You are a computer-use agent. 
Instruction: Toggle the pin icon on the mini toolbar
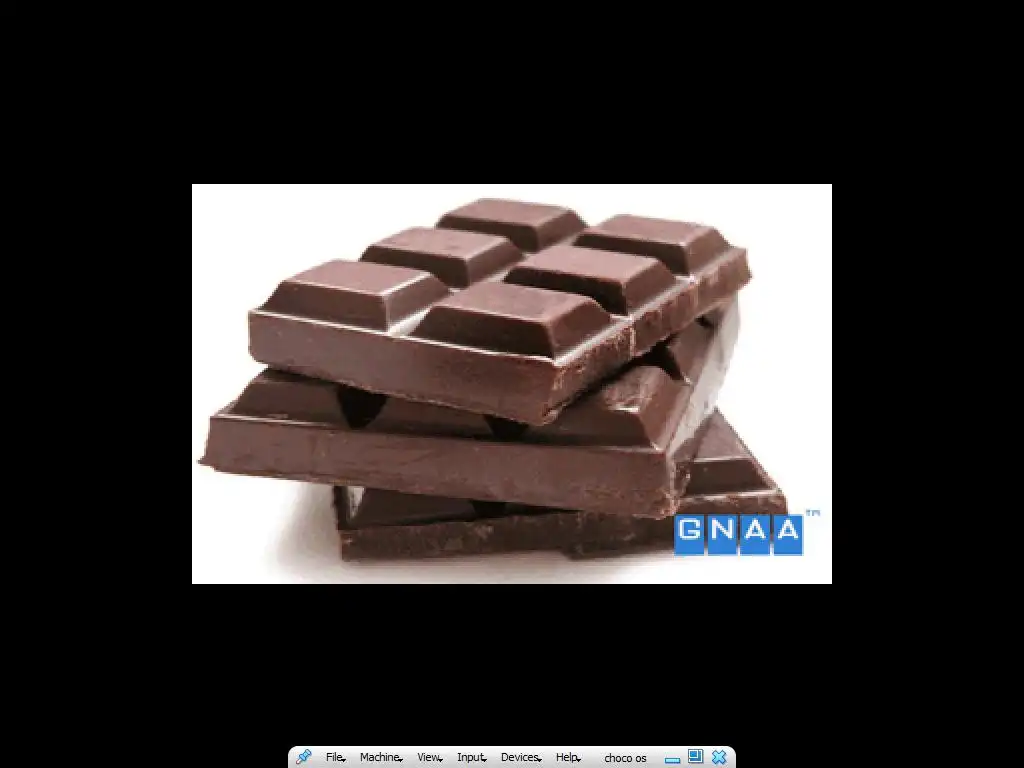304,757
